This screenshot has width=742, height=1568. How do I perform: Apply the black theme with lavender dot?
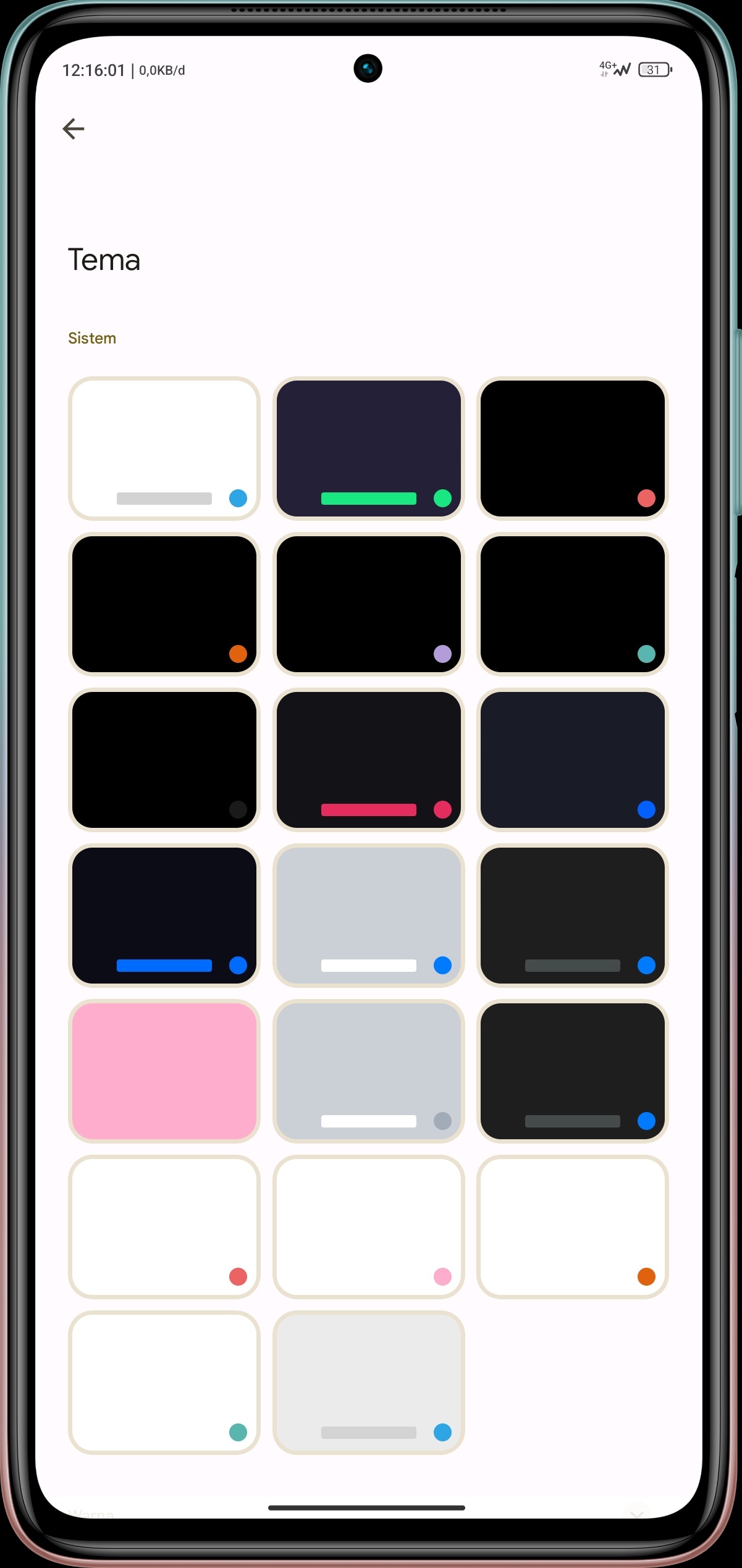tap(368, 604)
